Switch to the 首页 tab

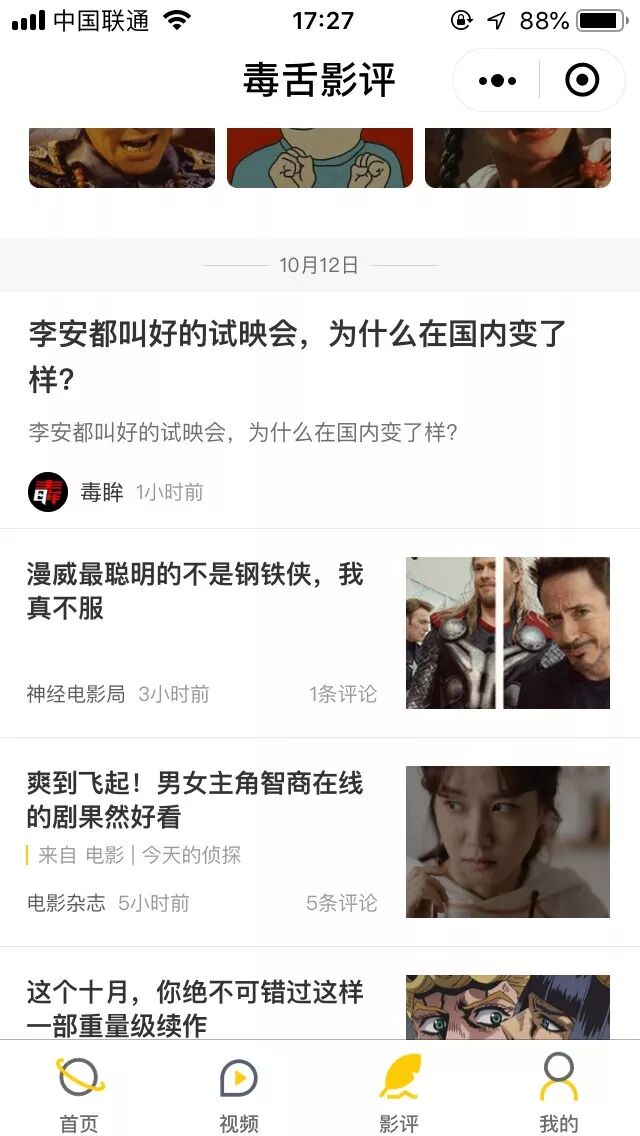click(79, 1094)
